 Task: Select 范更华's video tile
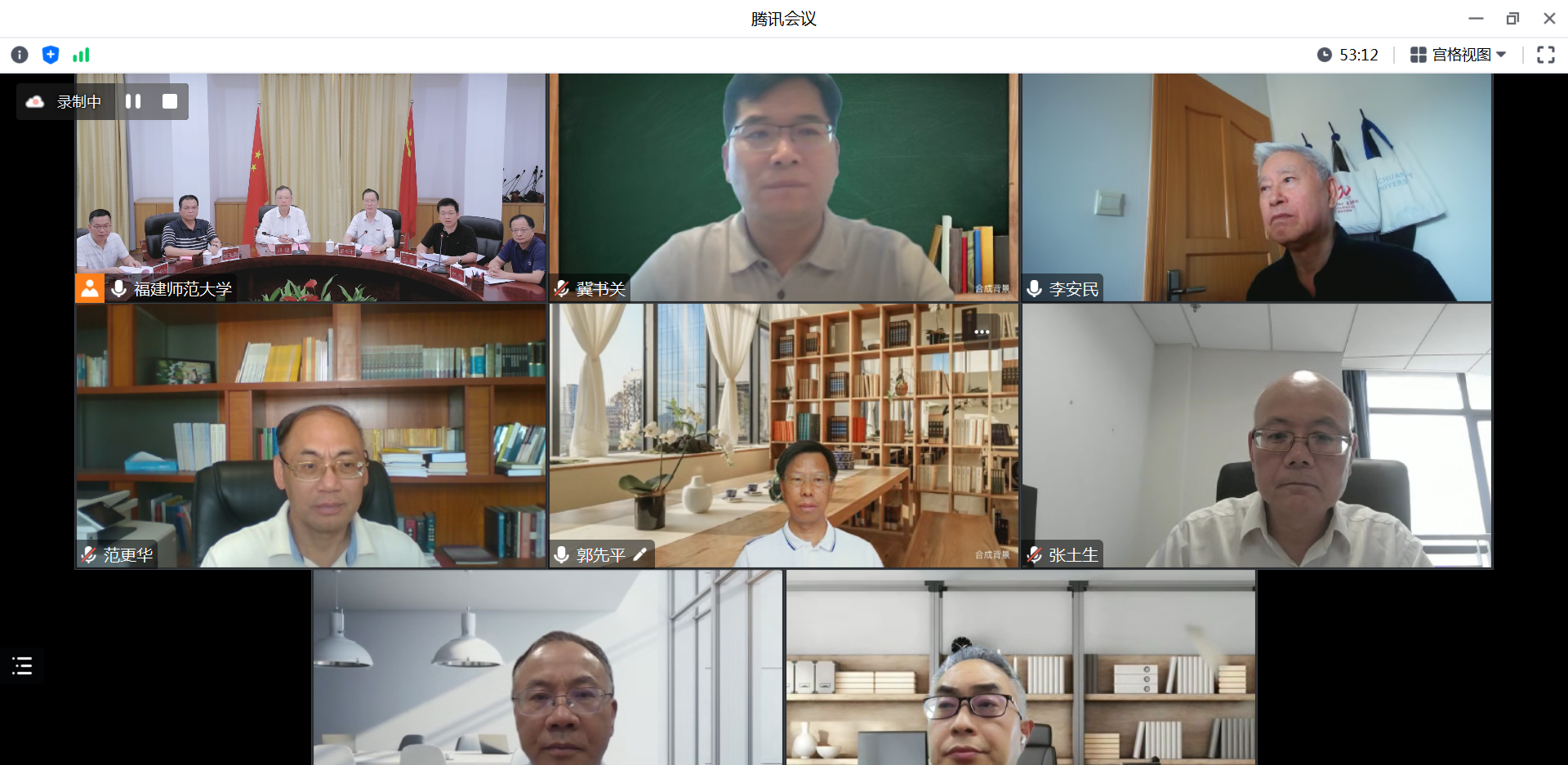tap(310, 435)
